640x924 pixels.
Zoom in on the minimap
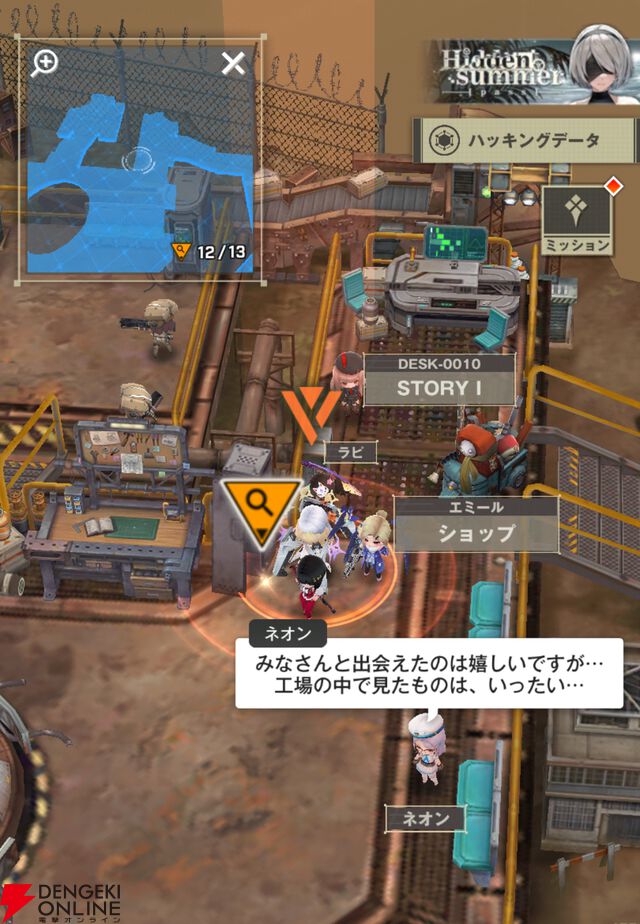(x=45, y=63)
